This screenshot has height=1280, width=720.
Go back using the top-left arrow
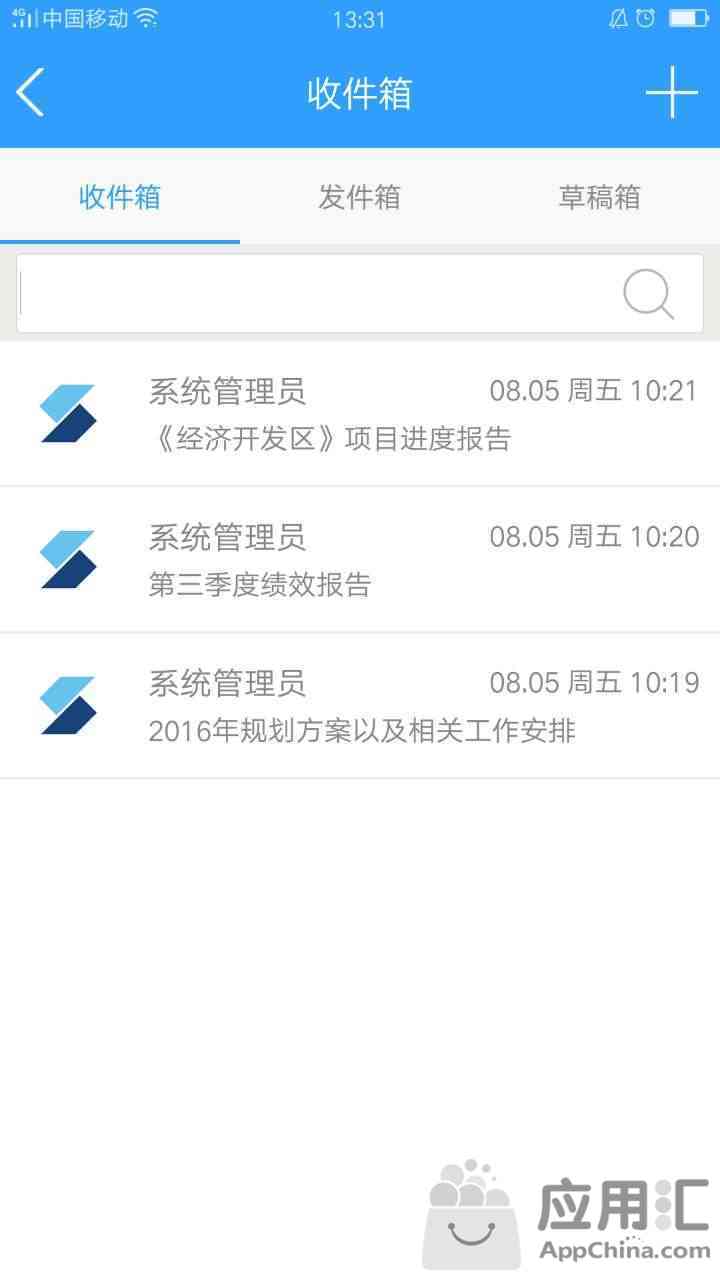30,93
